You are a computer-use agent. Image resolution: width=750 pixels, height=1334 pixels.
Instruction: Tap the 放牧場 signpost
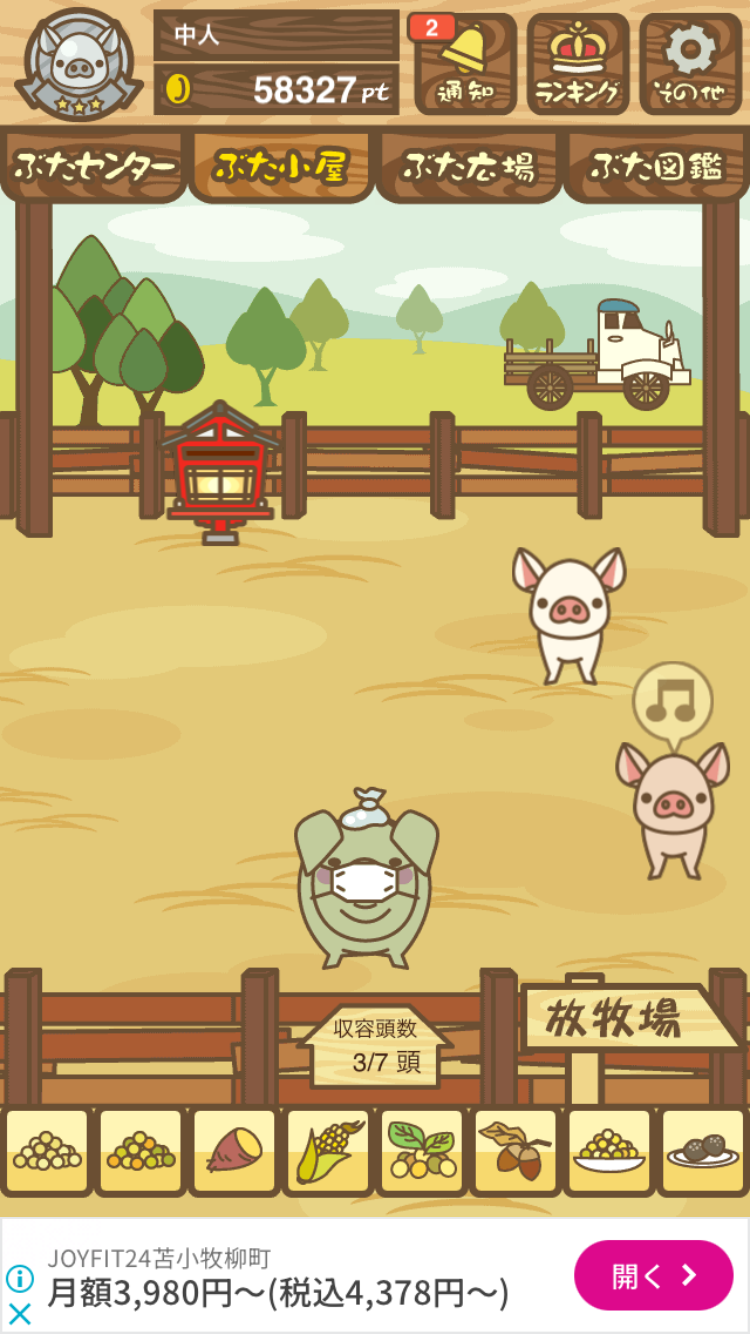620,1020
